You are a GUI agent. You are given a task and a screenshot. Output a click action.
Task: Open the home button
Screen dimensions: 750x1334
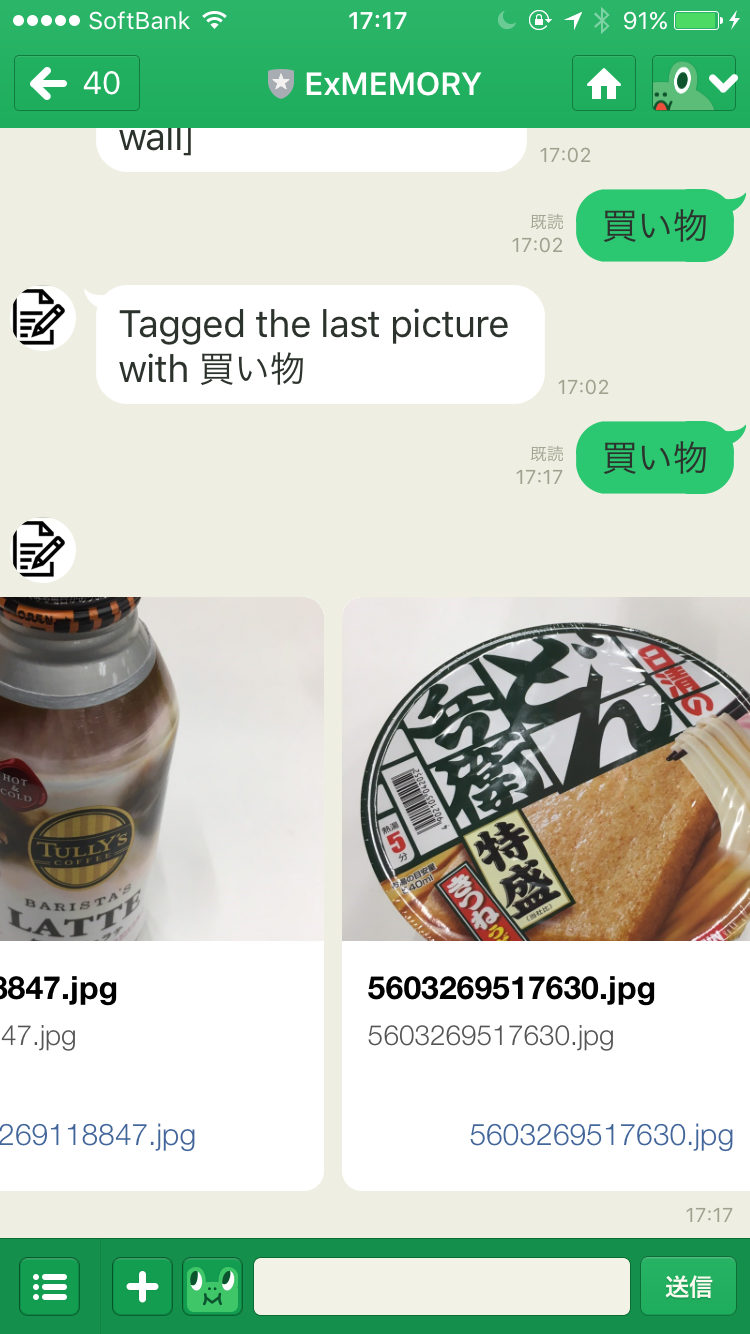pos(603,83)
